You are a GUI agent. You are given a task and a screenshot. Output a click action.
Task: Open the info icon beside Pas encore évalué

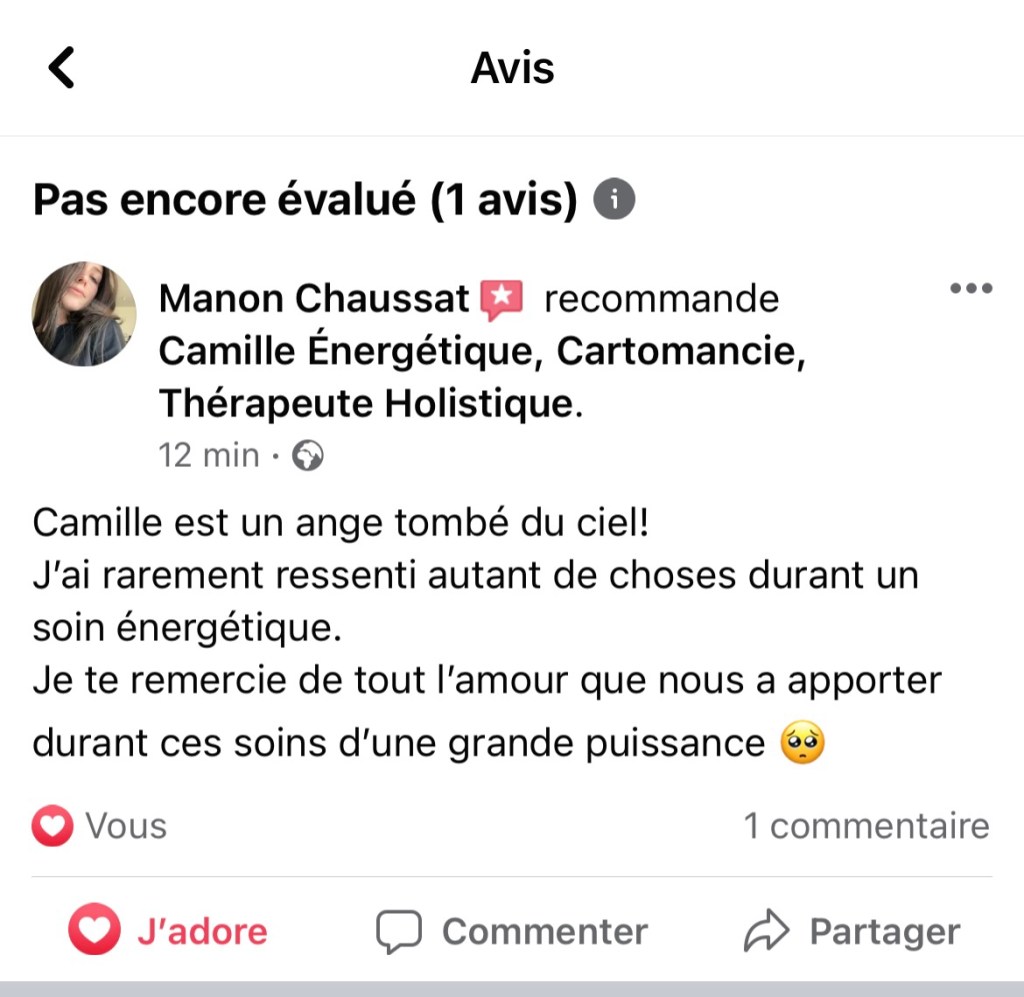tap(614, 201)
